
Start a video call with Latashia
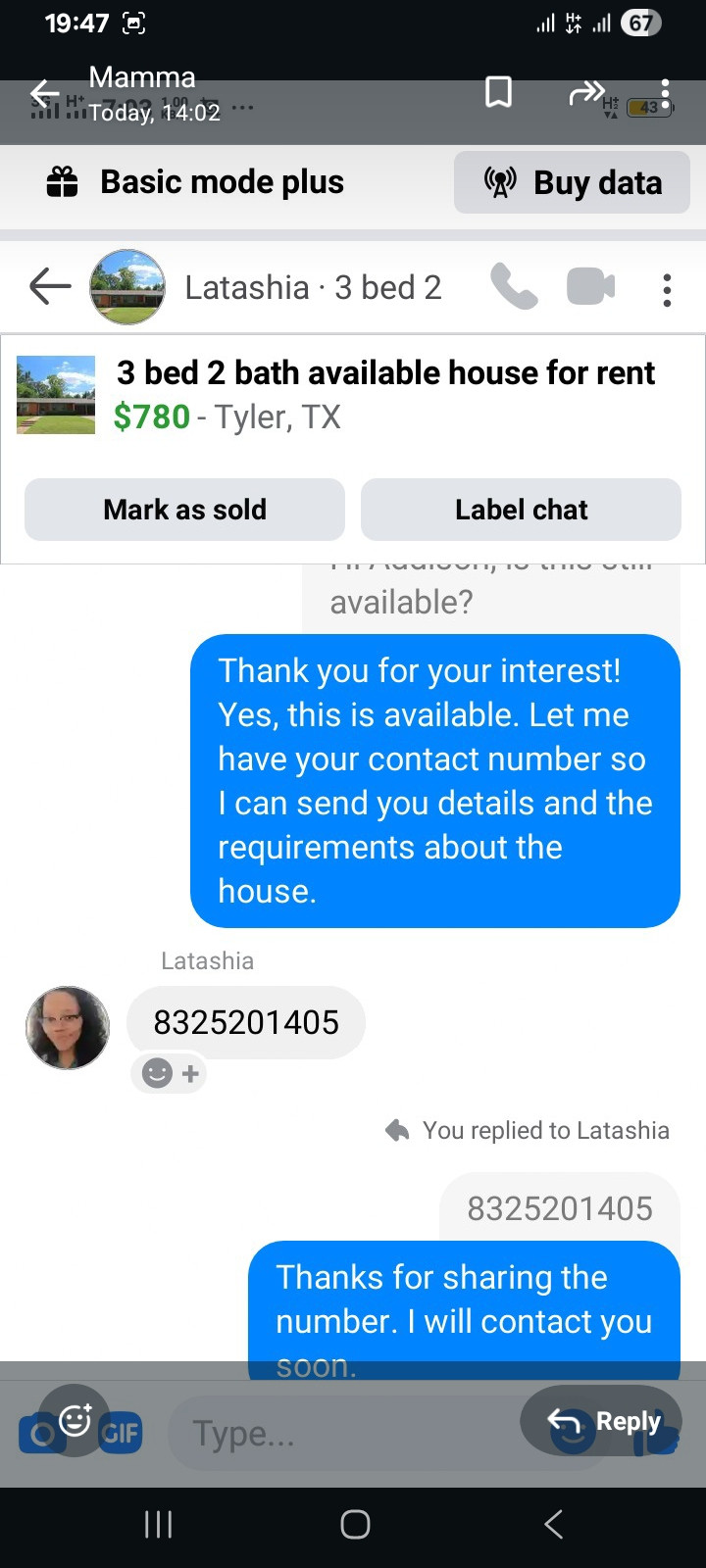pyautogui.click(x=591, y=287)
